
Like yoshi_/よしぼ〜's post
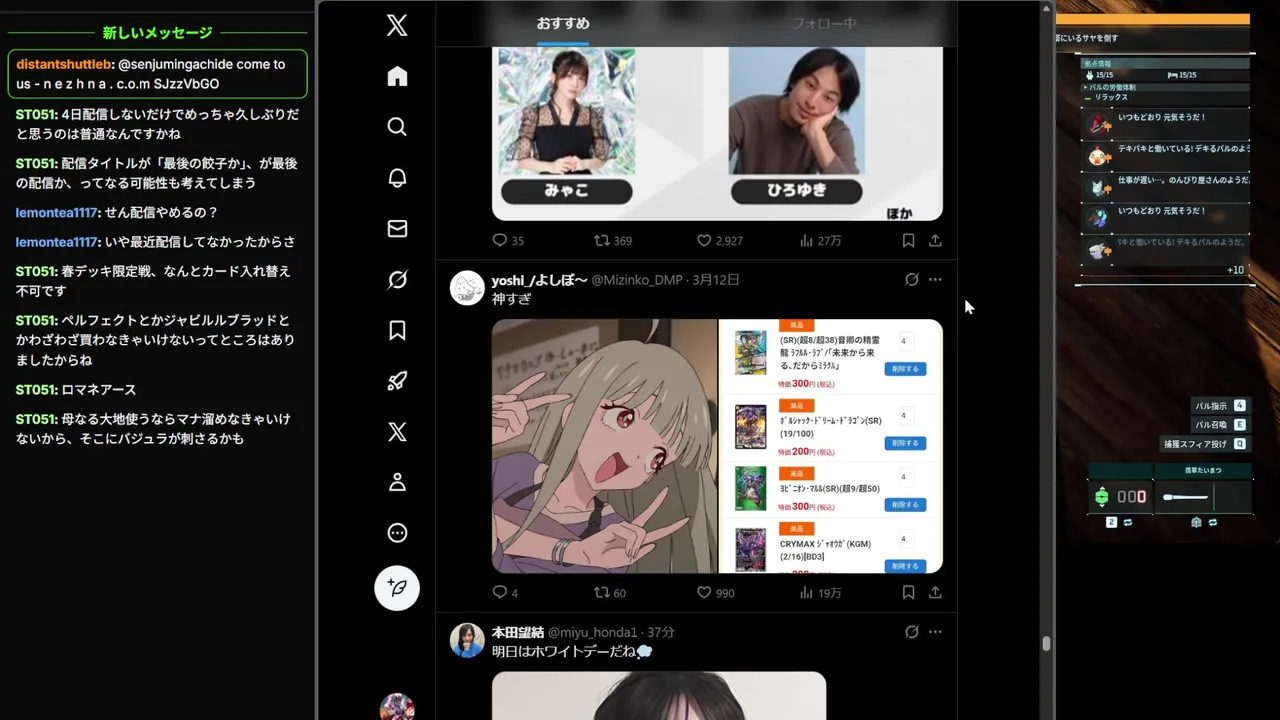pyautogui.click(x=704, y=593)
